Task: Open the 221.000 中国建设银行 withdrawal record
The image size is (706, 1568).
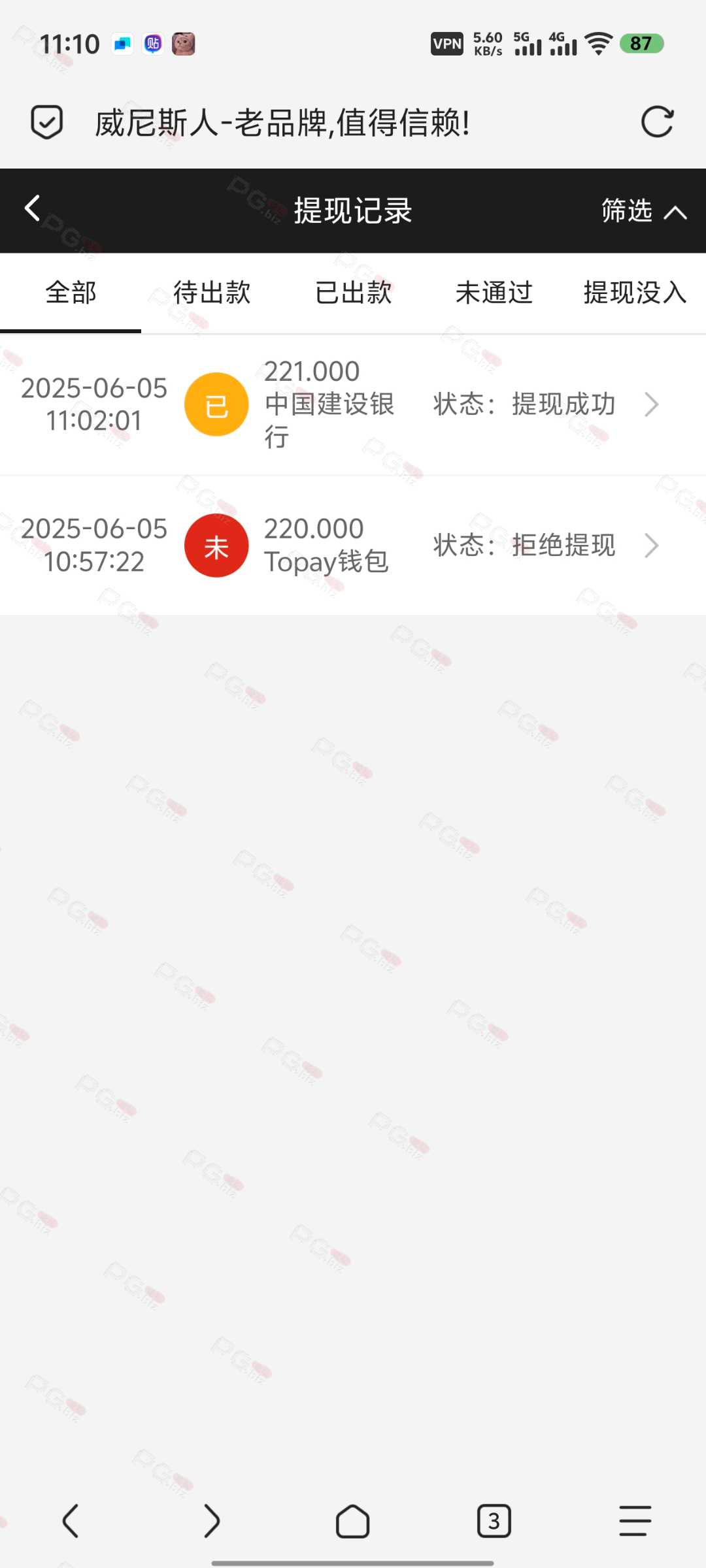Action: click(353, 404)
